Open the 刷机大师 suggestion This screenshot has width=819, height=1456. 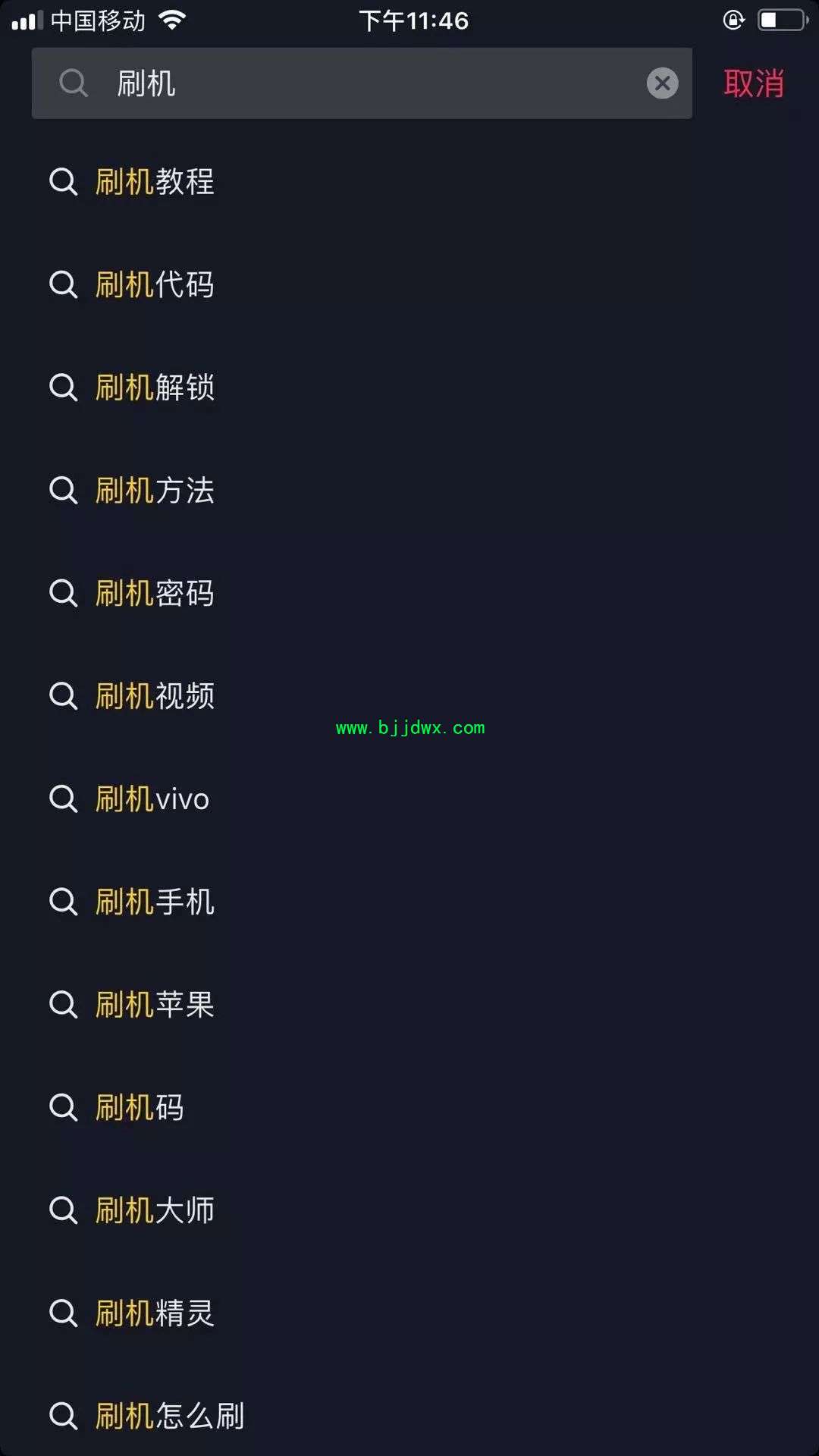point(409,1211)
